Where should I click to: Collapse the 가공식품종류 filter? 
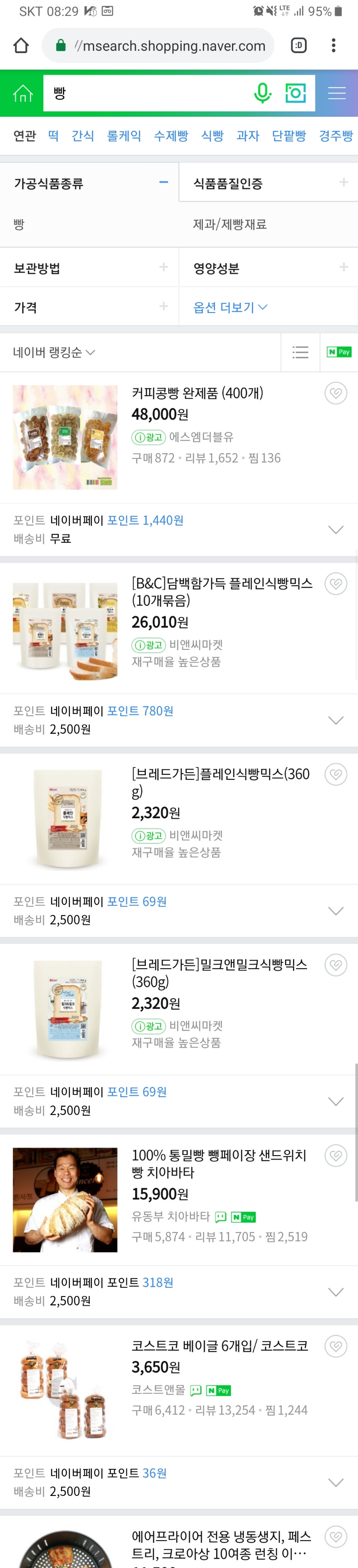point(163,182)
